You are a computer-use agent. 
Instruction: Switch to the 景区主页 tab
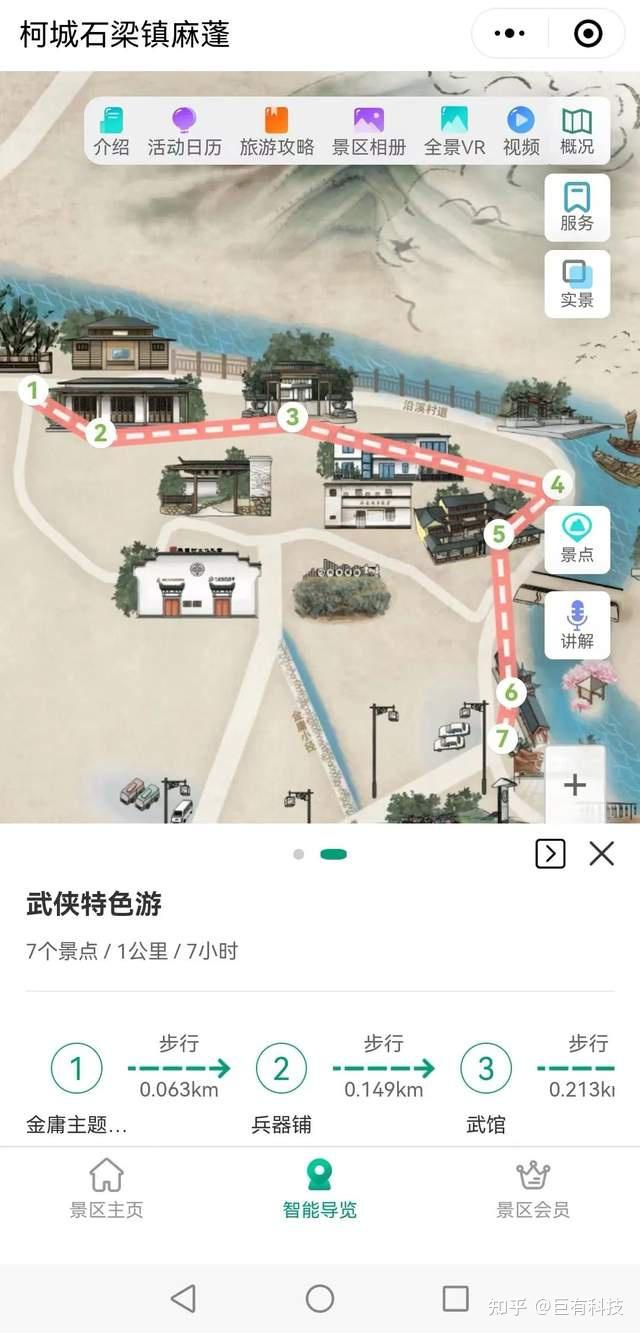coord(106,1189)
